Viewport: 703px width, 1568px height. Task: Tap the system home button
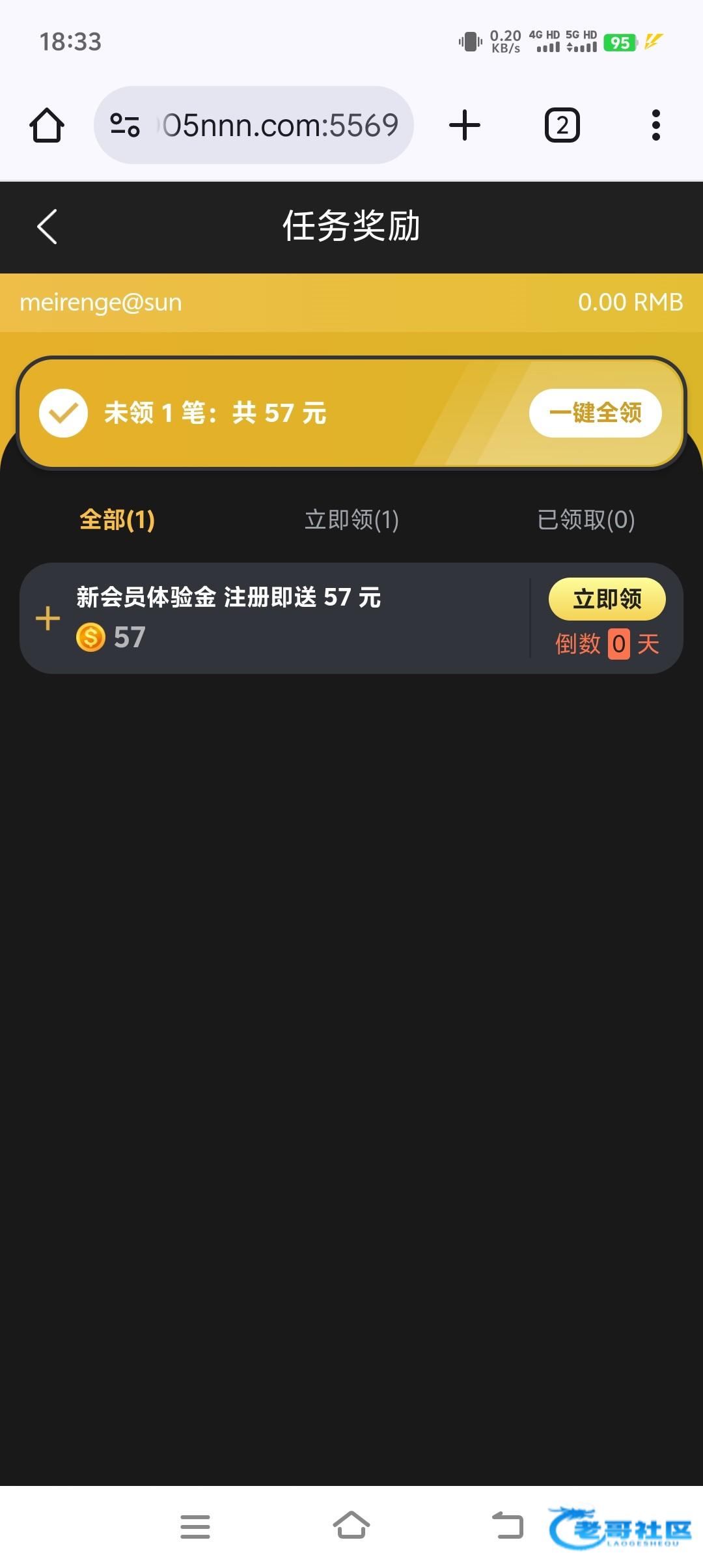coord(351,1526)
